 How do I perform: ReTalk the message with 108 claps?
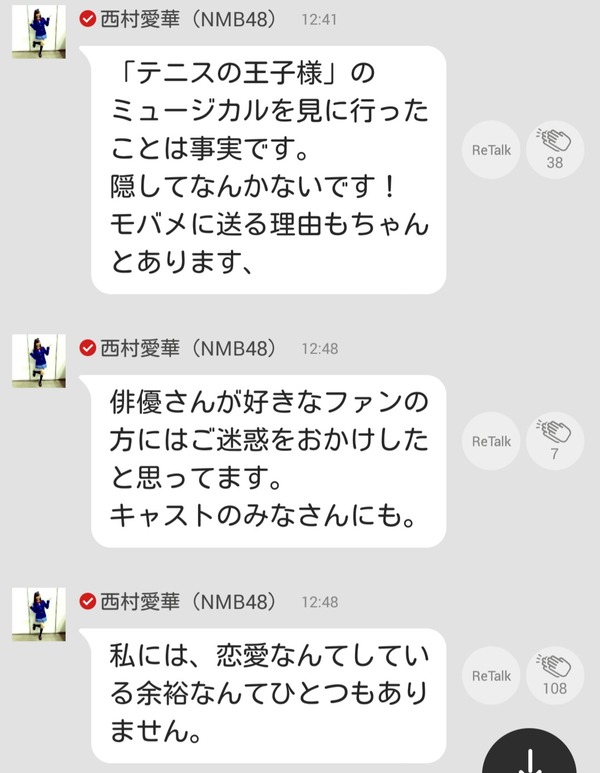(x=492, y=675)
